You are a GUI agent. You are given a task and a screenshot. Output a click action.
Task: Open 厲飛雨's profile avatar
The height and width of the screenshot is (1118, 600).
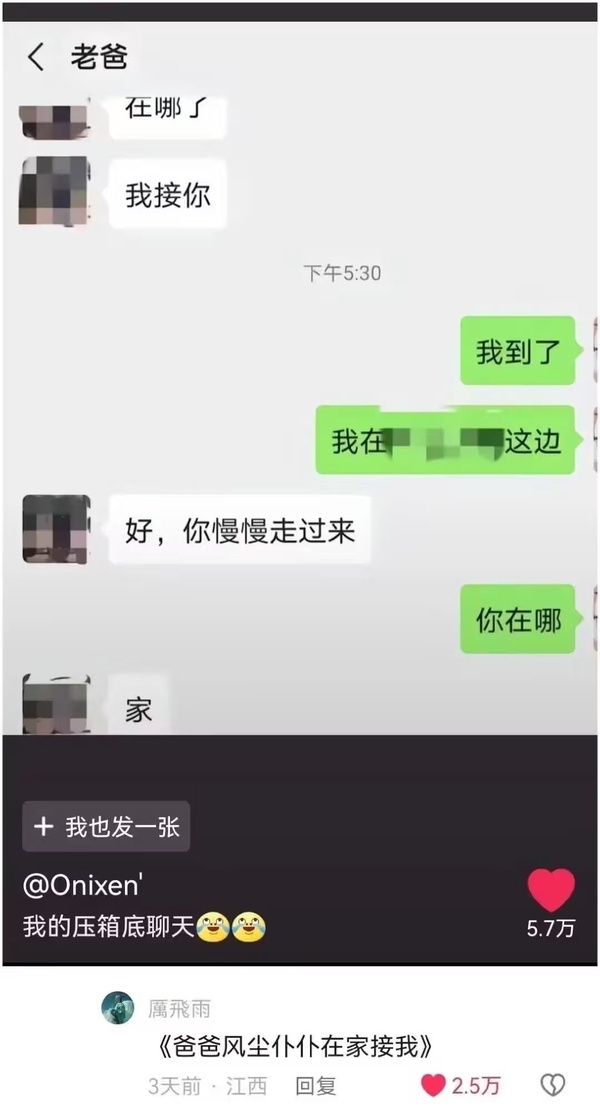118,1007
